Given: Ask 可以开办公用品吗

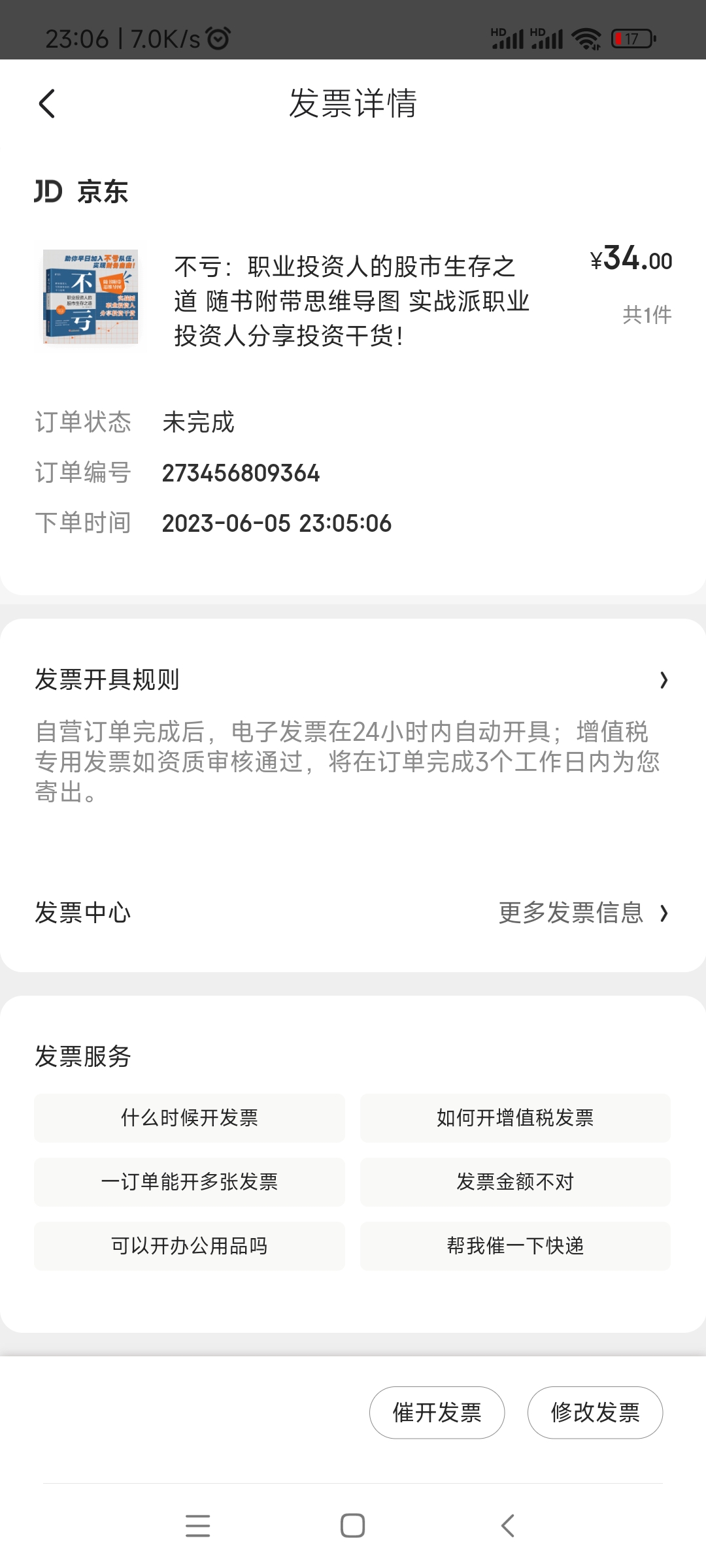Looking at the screenshot, I should pos(190,1246).
